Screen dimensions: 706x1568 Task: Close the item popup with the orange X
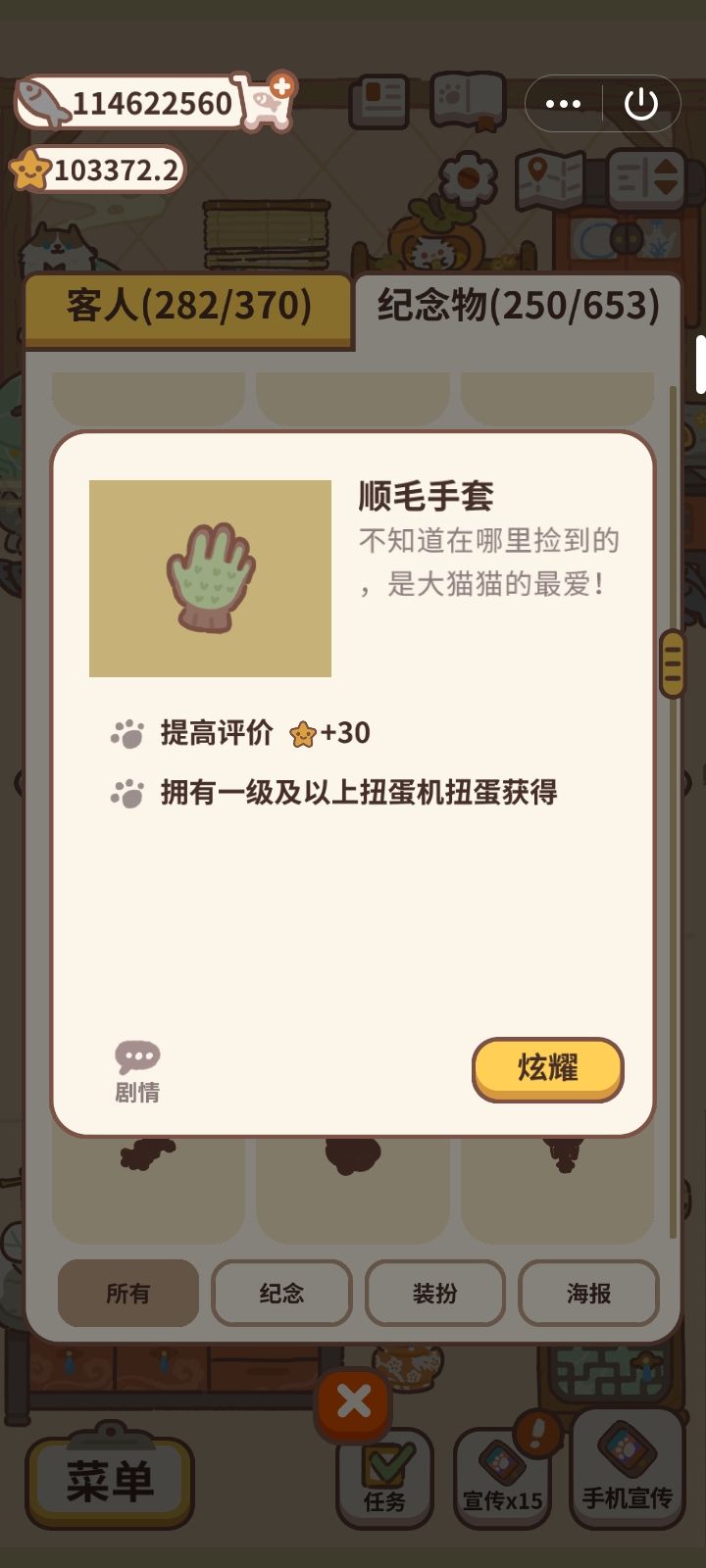point(353,1403)
